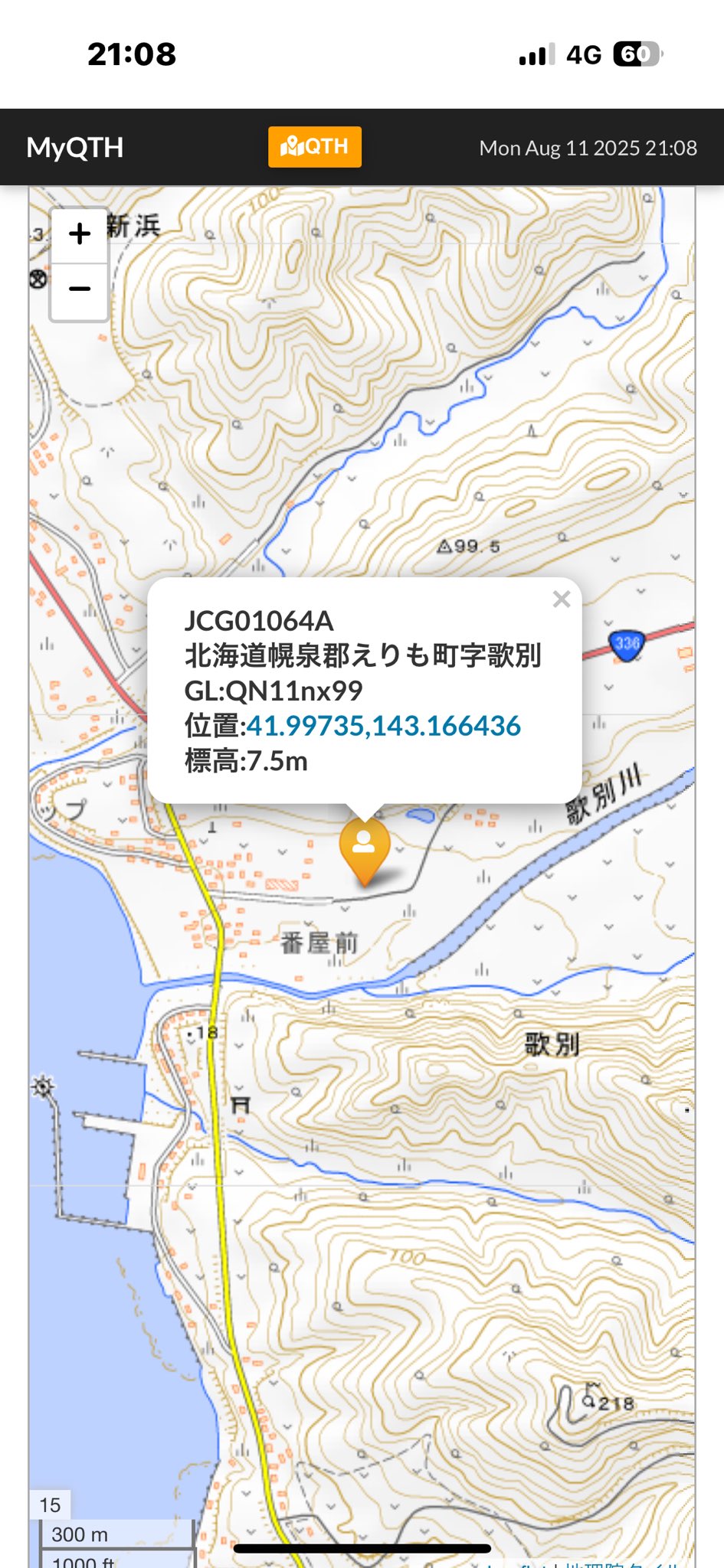Screen dimensions: 724x1568
Task: Close the location info popup
Action: [562, 599]
